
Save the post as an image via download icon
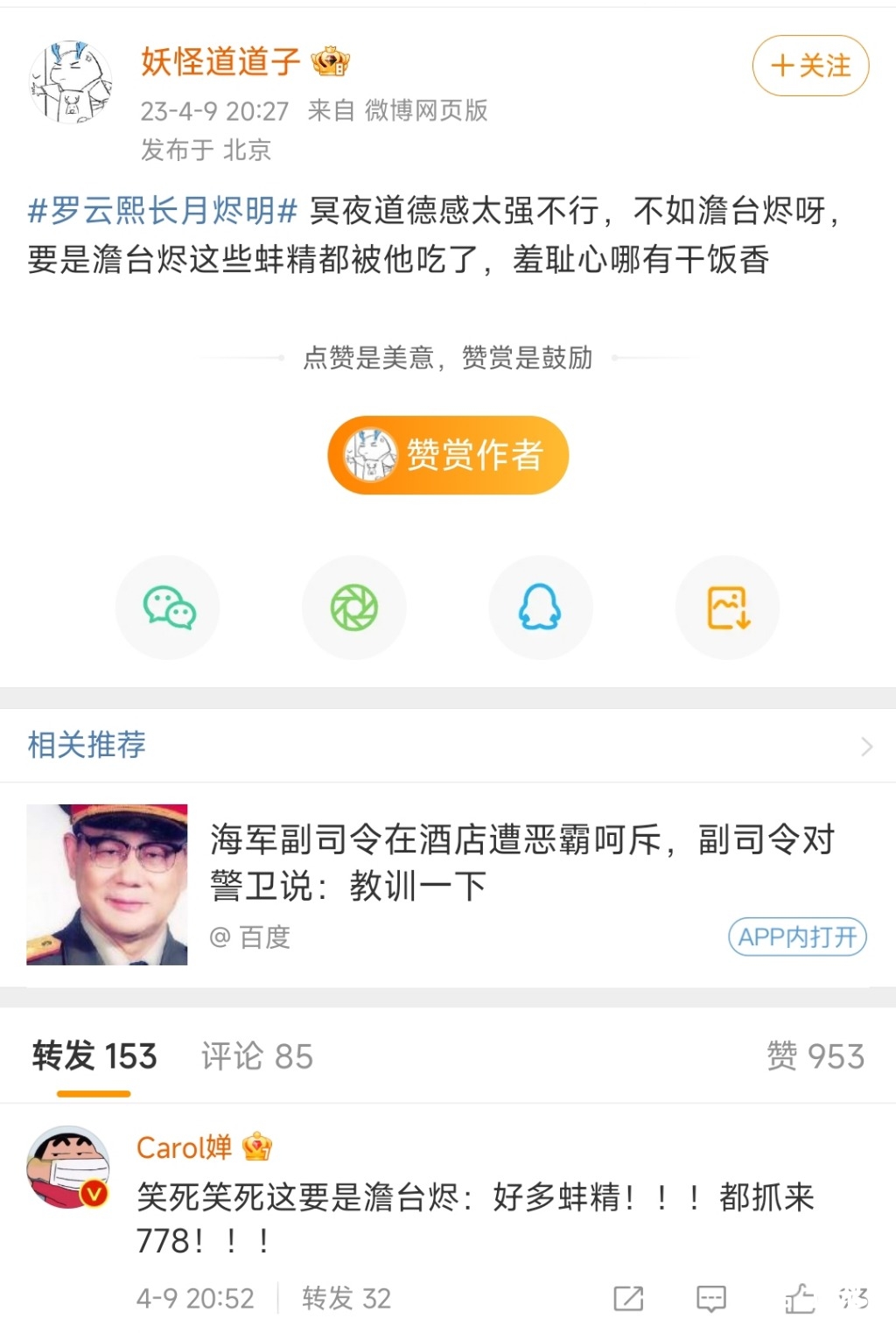pyautogui.click(x=727, y=607)
